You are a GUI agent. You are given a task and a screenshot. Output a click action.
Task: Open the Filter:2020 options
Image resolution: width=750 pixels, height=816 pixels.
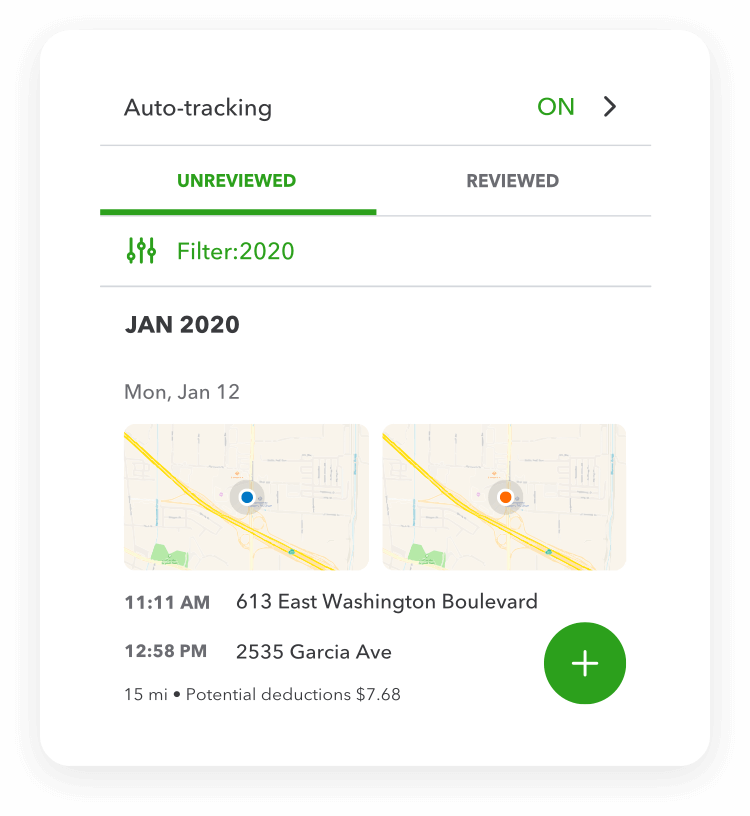point(211,251)
